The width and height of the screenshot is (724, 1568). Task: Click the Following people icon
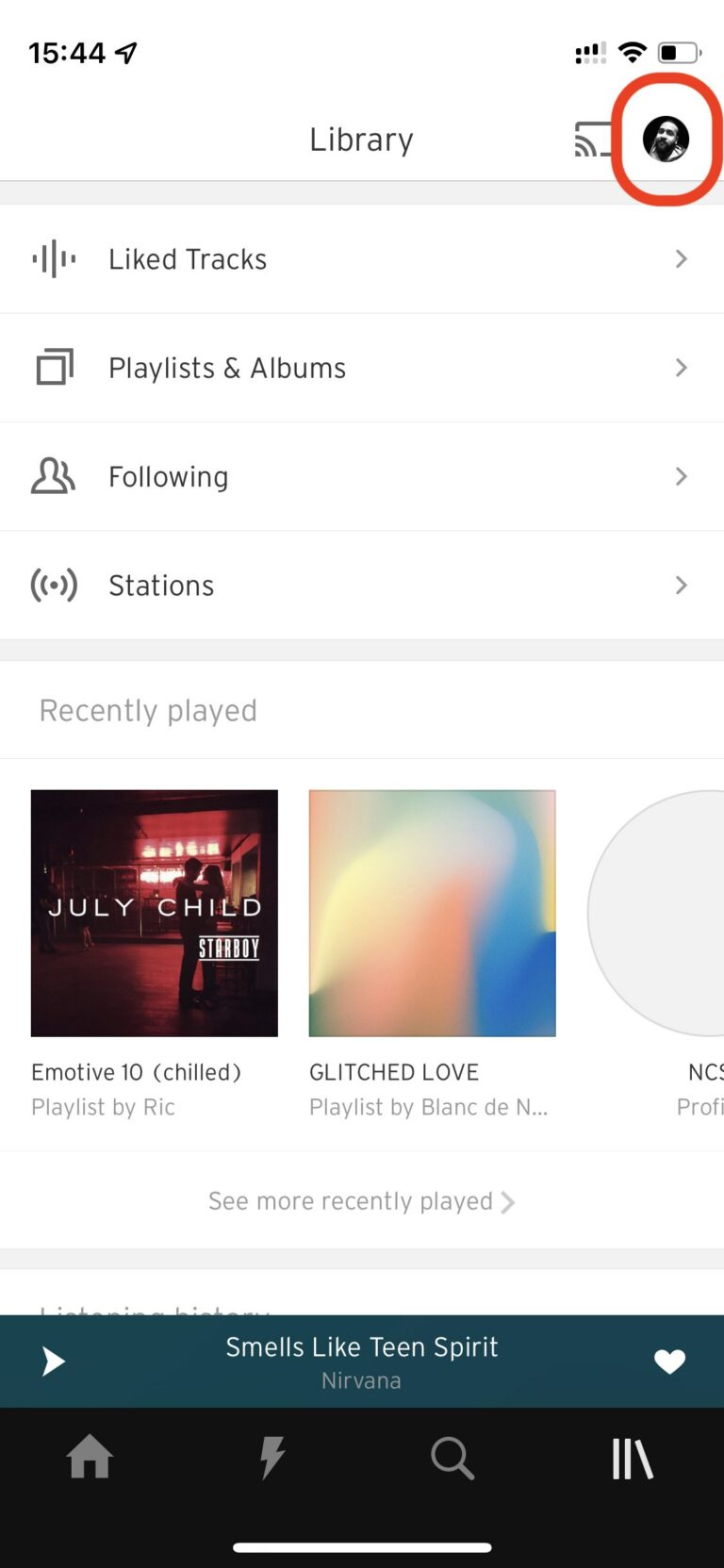click(x=54, y=476)
